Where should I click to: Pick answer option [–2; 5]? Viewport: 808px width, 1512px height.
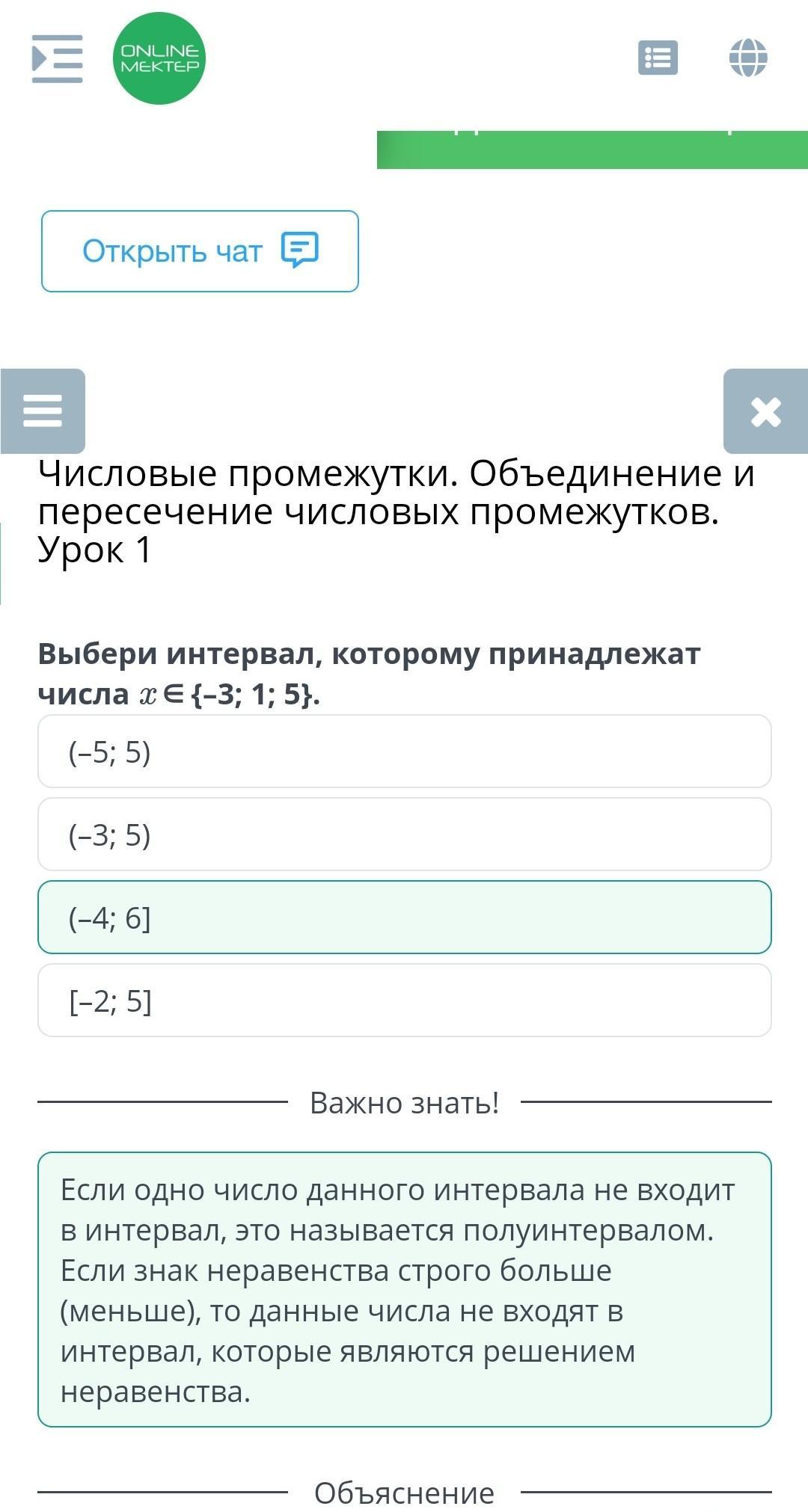click(x=405, y=1001)
